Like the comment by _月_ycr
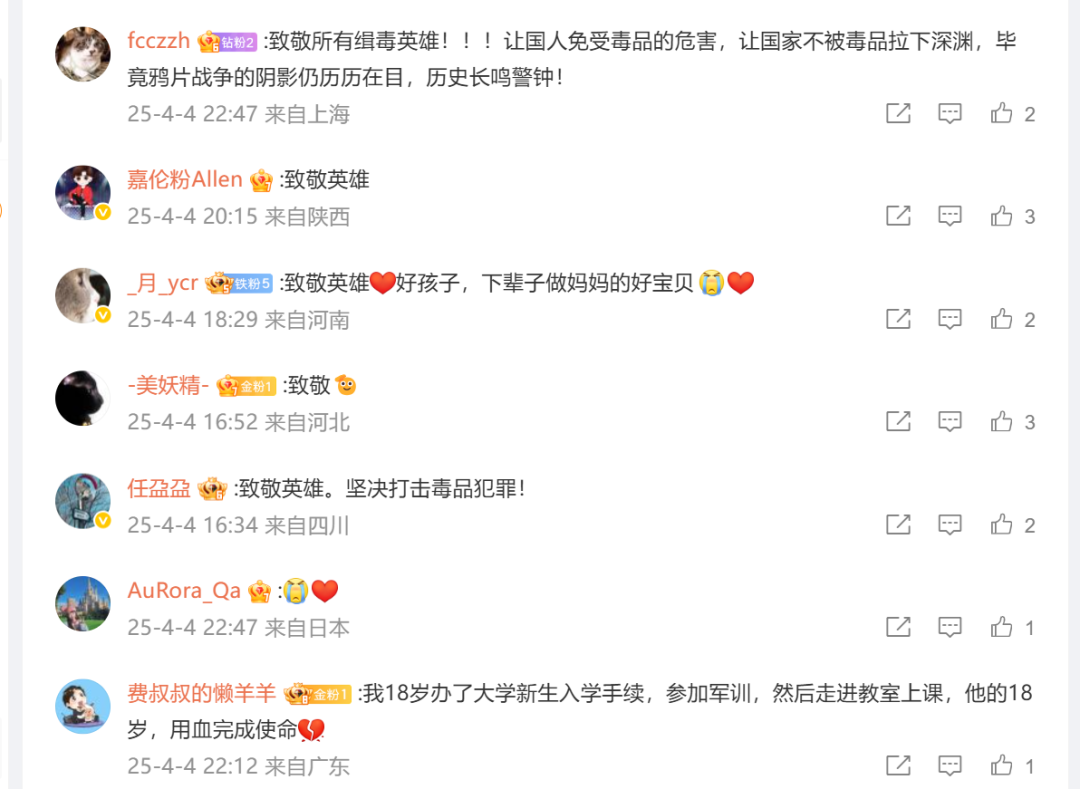The width and height of the screenshot is (1080, 789). tap(1002, 320)
